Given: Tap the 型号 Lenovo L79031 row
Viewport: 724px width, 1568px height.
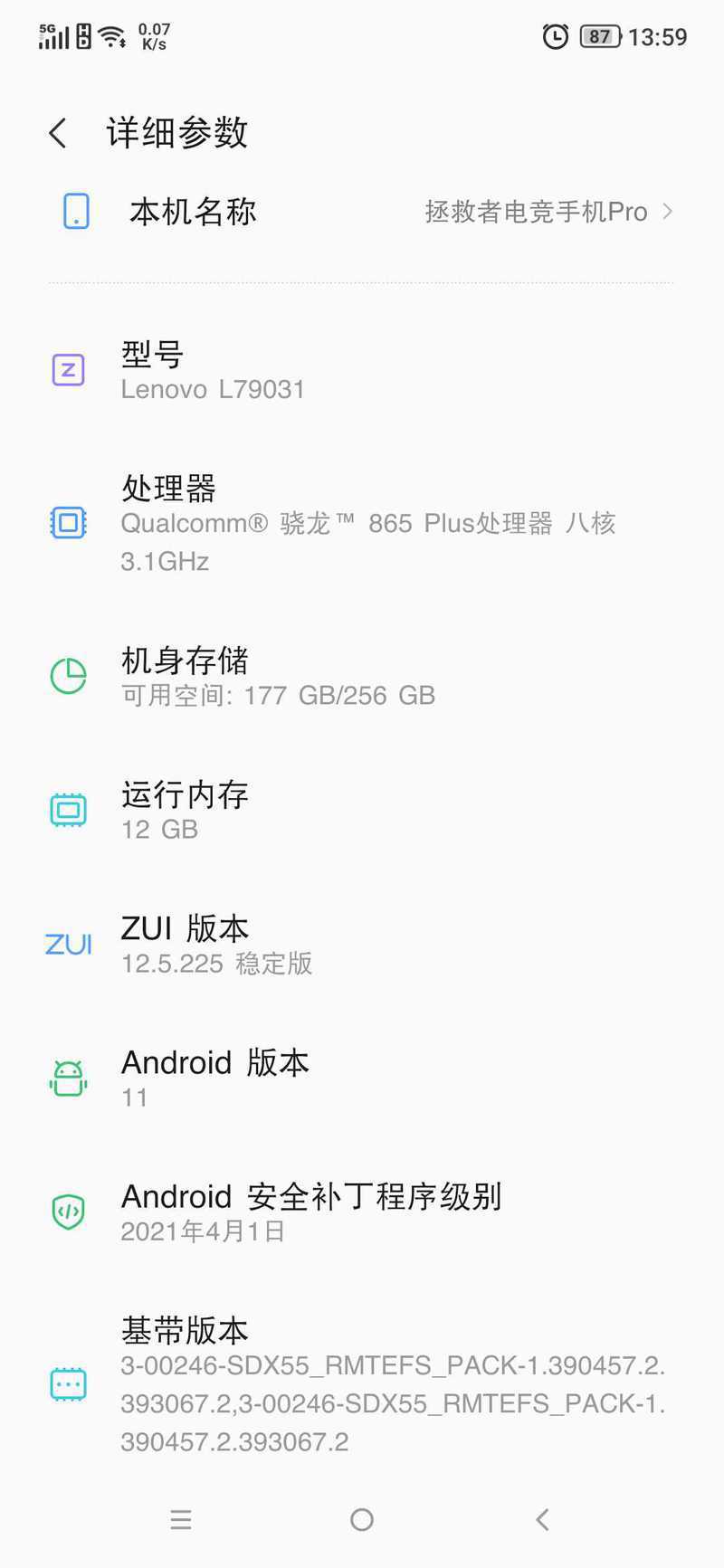Looking at the screenshot, I should [x=362, y=370].
